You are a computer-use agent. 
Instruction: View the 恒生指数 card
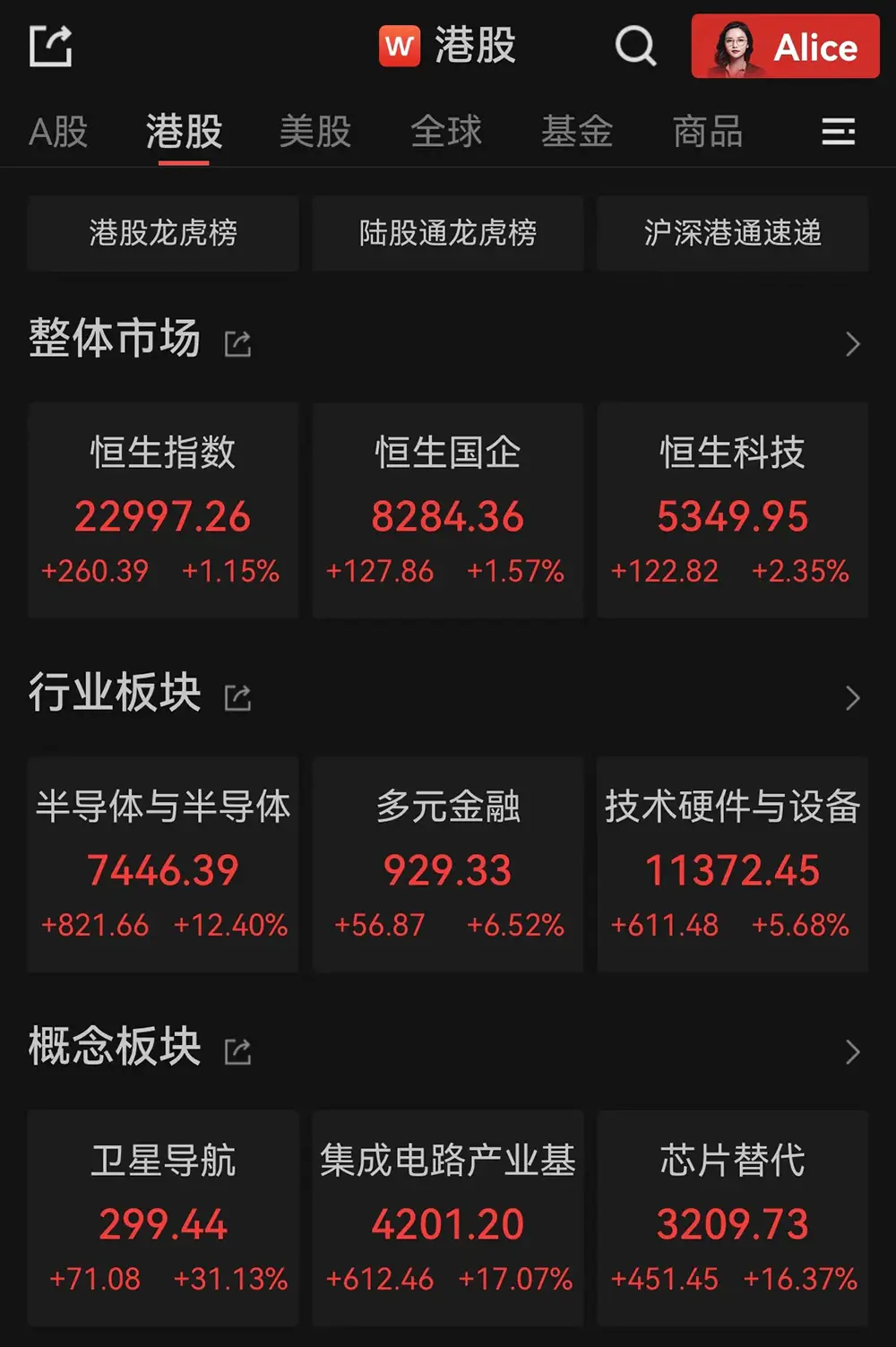point(163,511)
